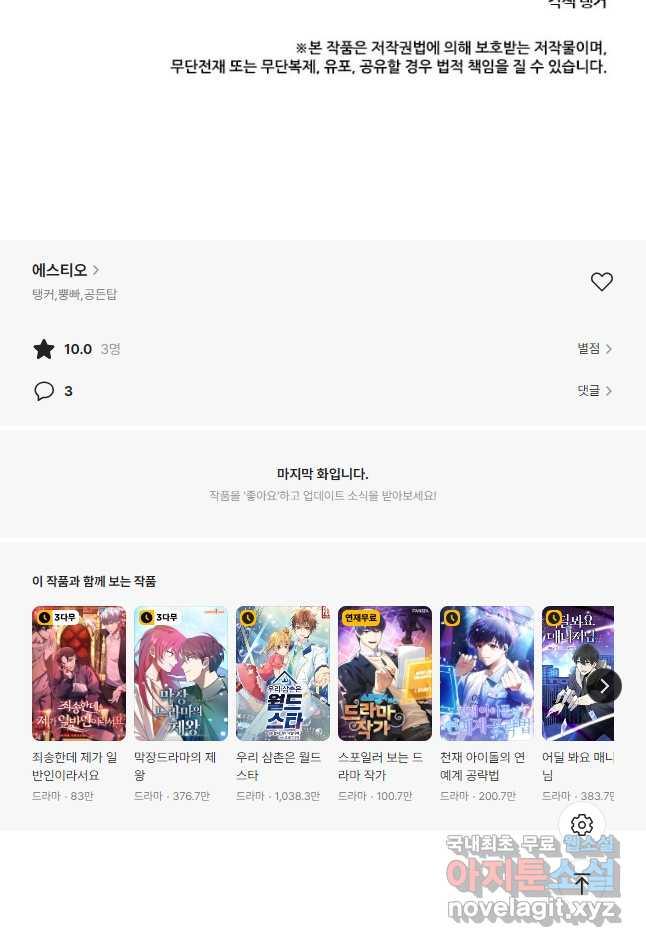Open 막장드라마의 제왕 webtoon
The height and width of the screenshot is (947, 646).
pos(181,673)
